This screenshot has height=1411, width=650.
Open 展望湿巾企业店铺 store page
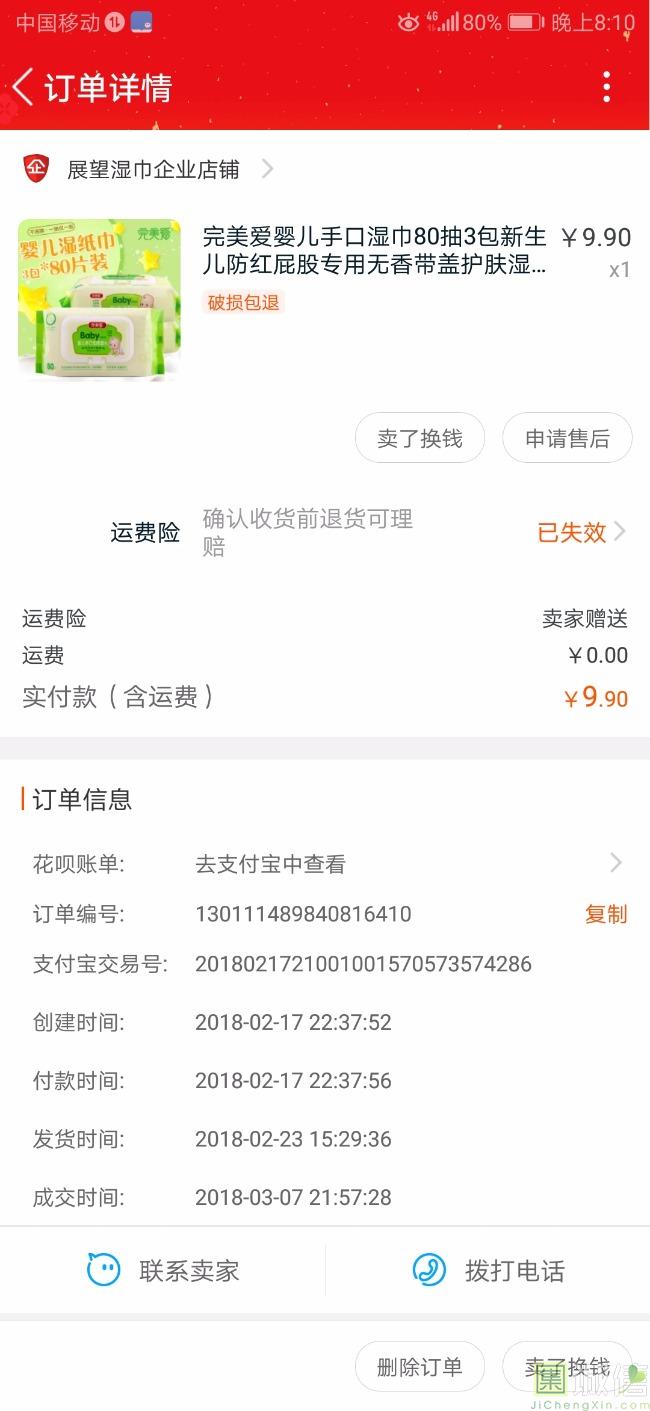click(150, 169)
